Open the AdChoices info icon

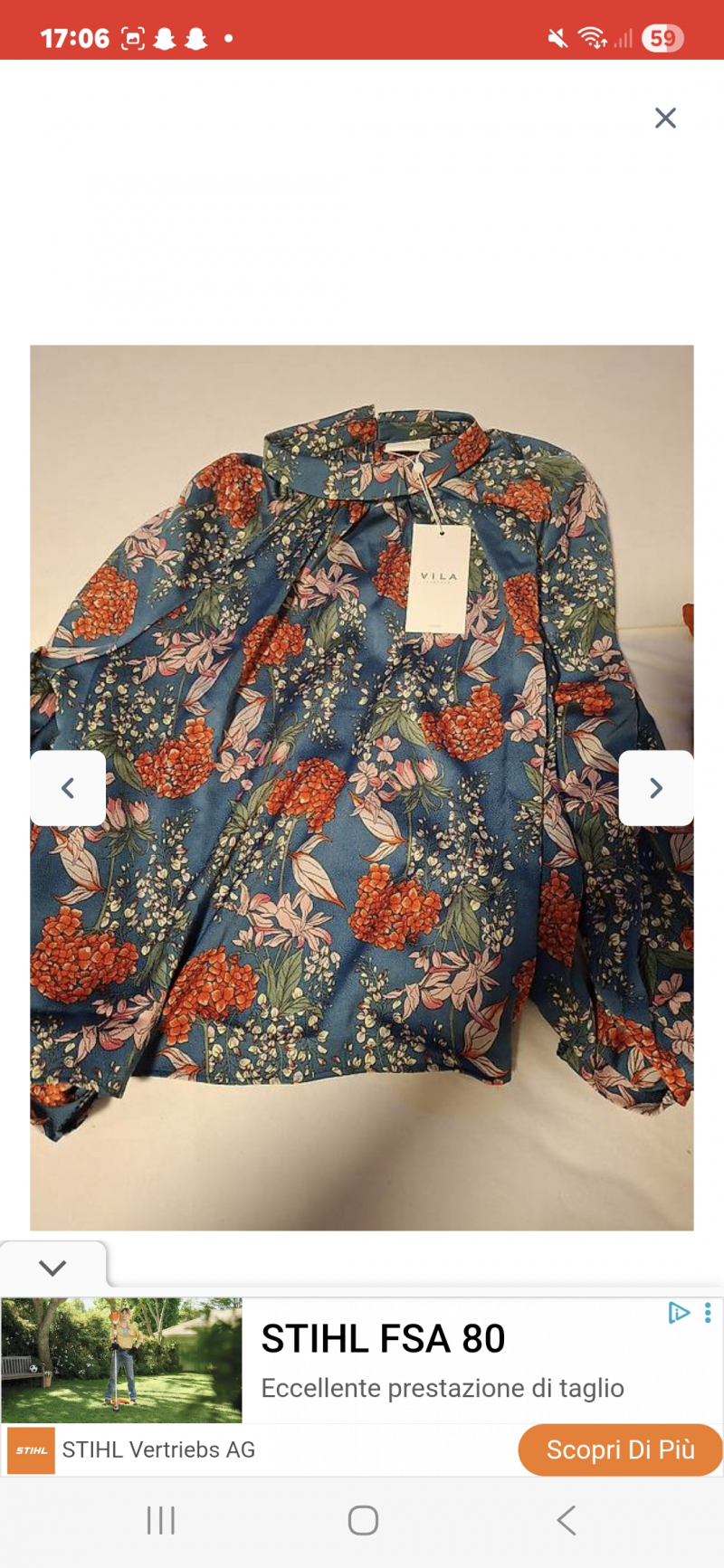point(679,1312)
